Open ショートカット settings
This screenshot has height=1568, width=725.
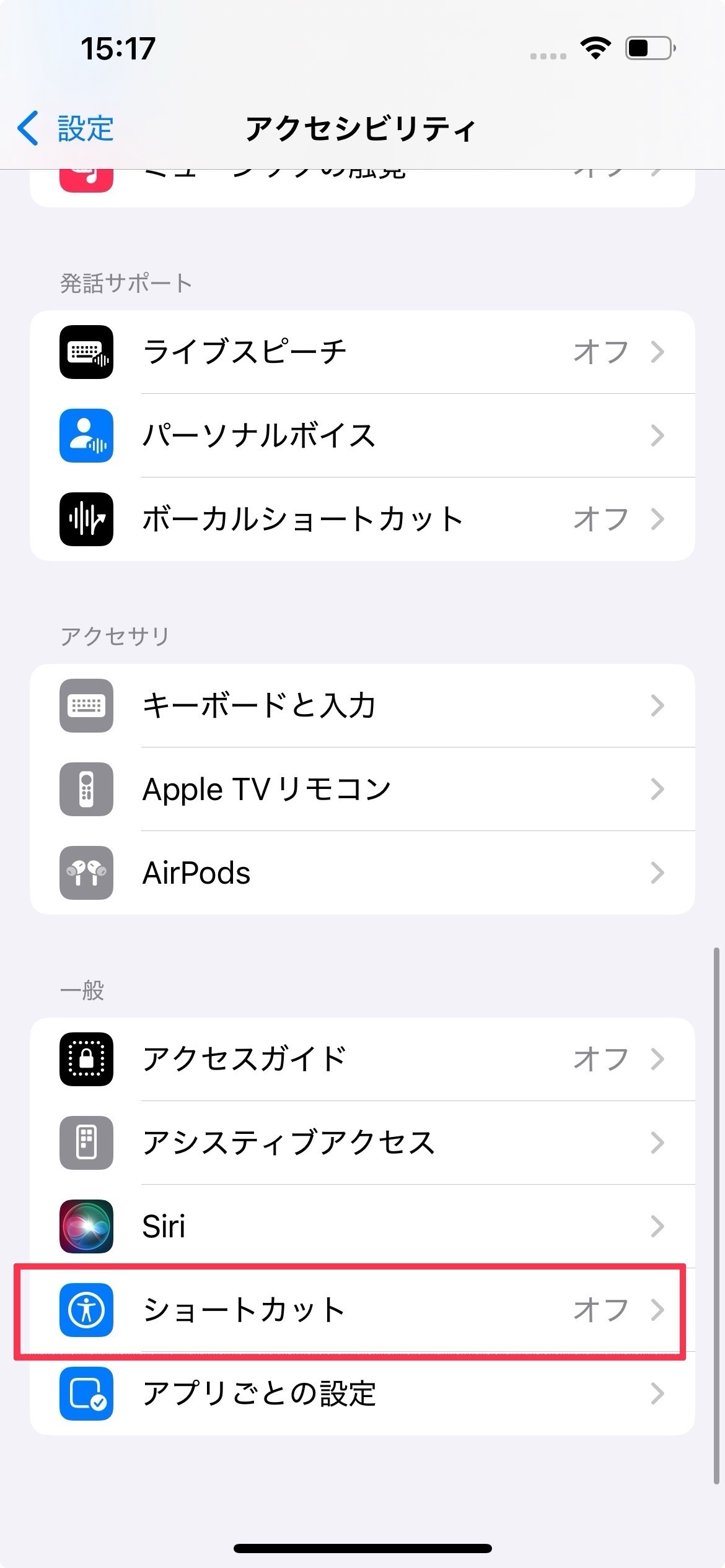(362, 1310)
